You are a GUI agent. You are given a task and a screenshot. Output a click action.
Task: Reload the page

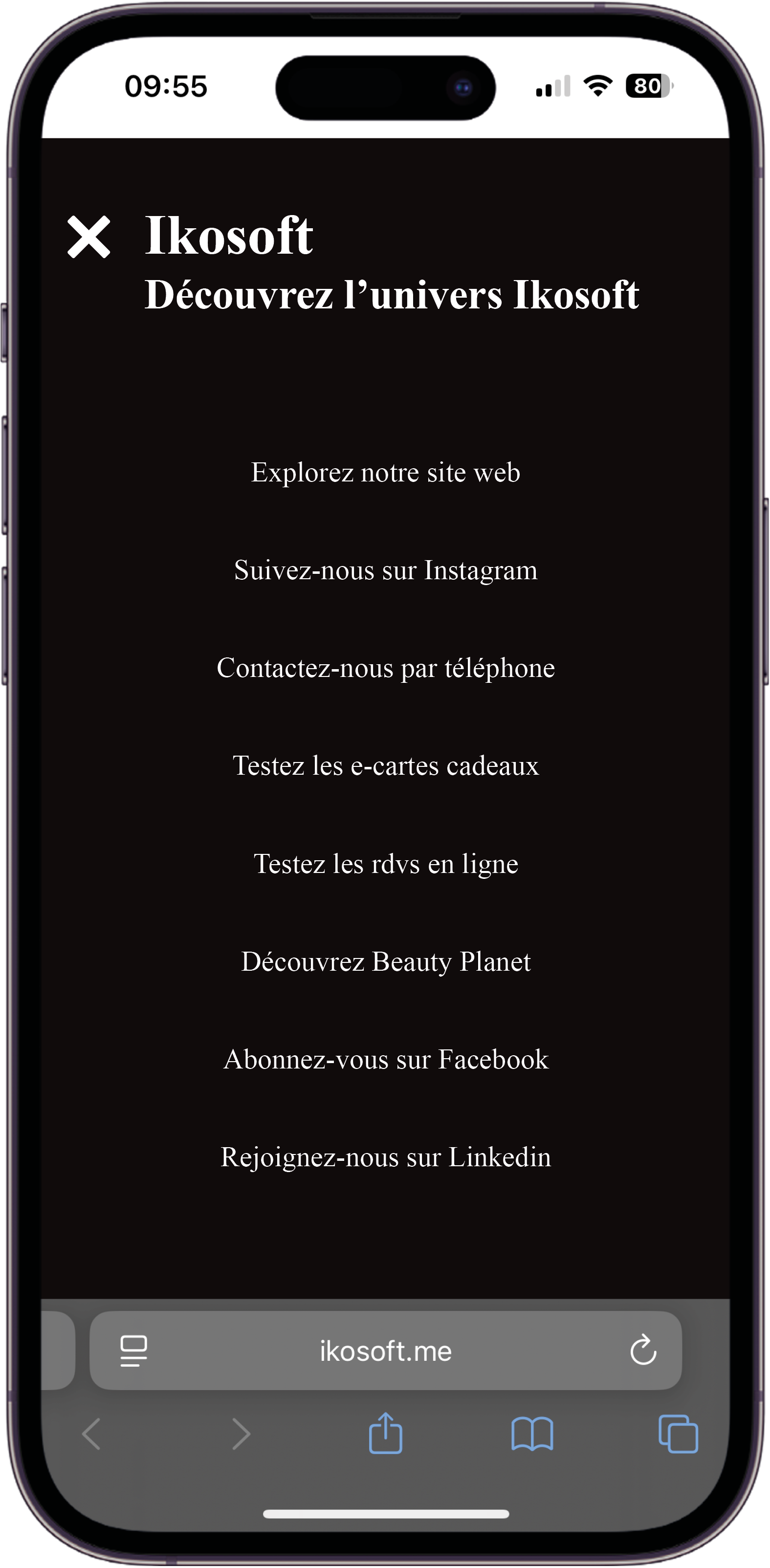(x=643, y=1350)
